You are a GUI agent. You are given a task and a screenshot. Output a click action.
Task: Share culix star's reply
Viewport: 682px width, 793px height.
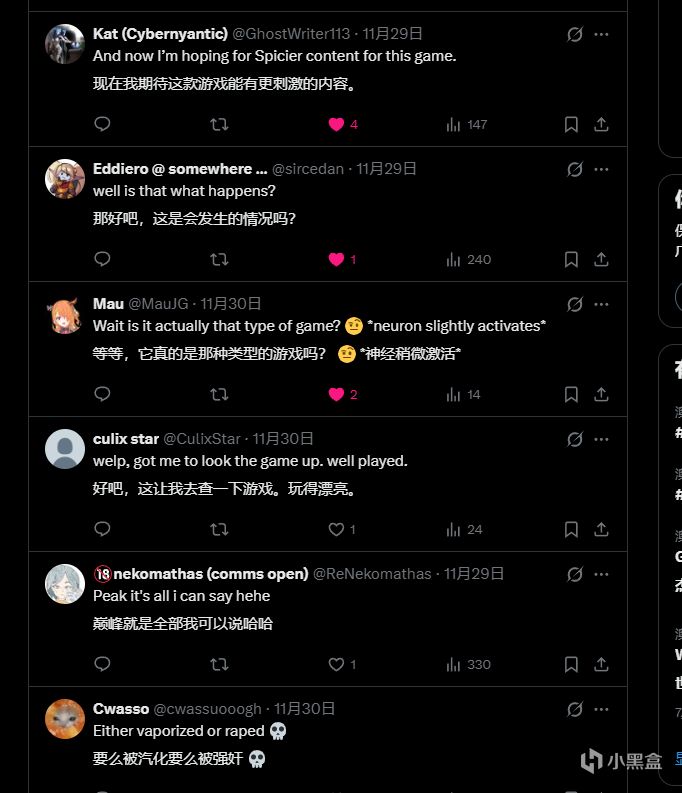coord(601,529)
